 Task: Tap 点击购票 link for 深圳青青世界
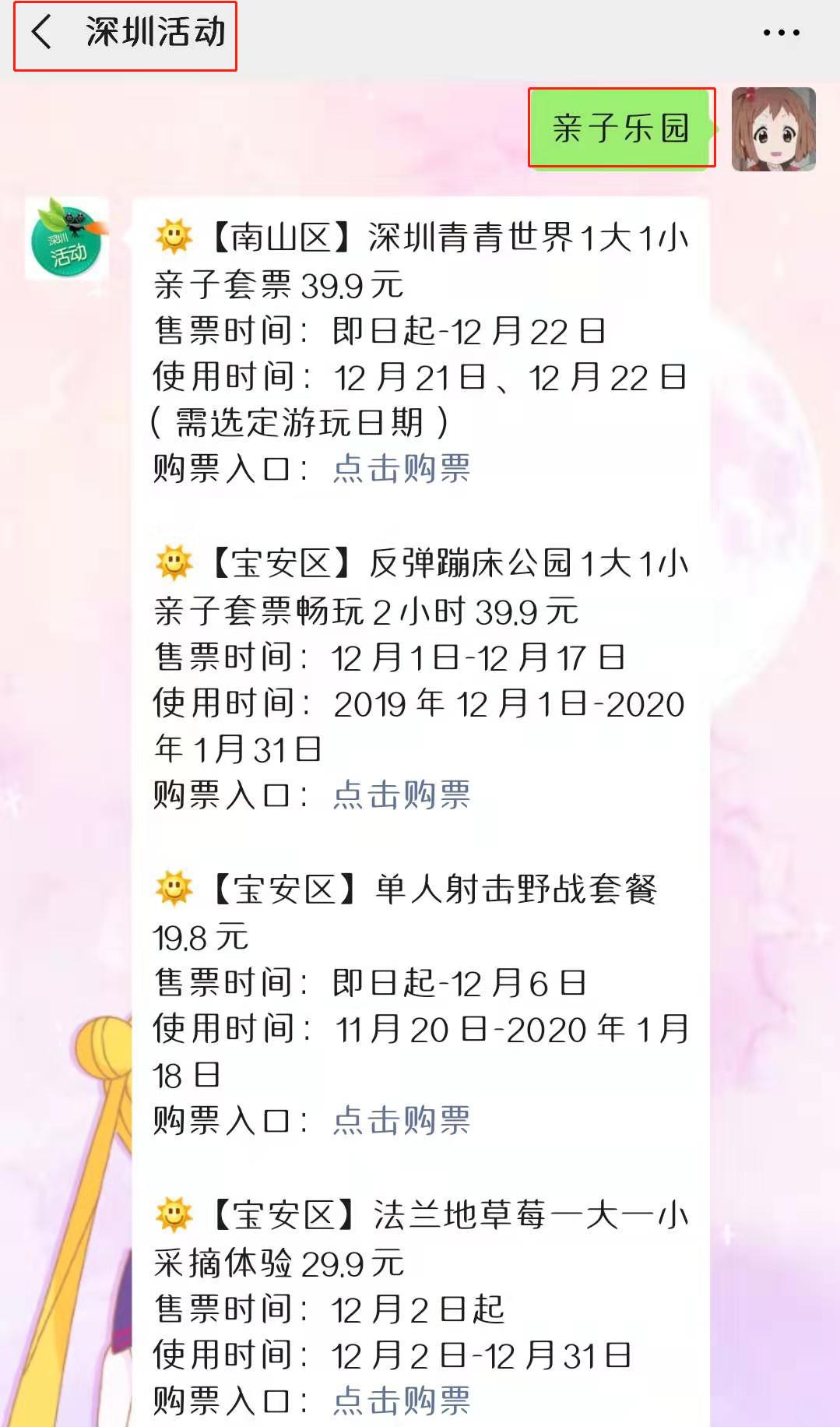402,469
